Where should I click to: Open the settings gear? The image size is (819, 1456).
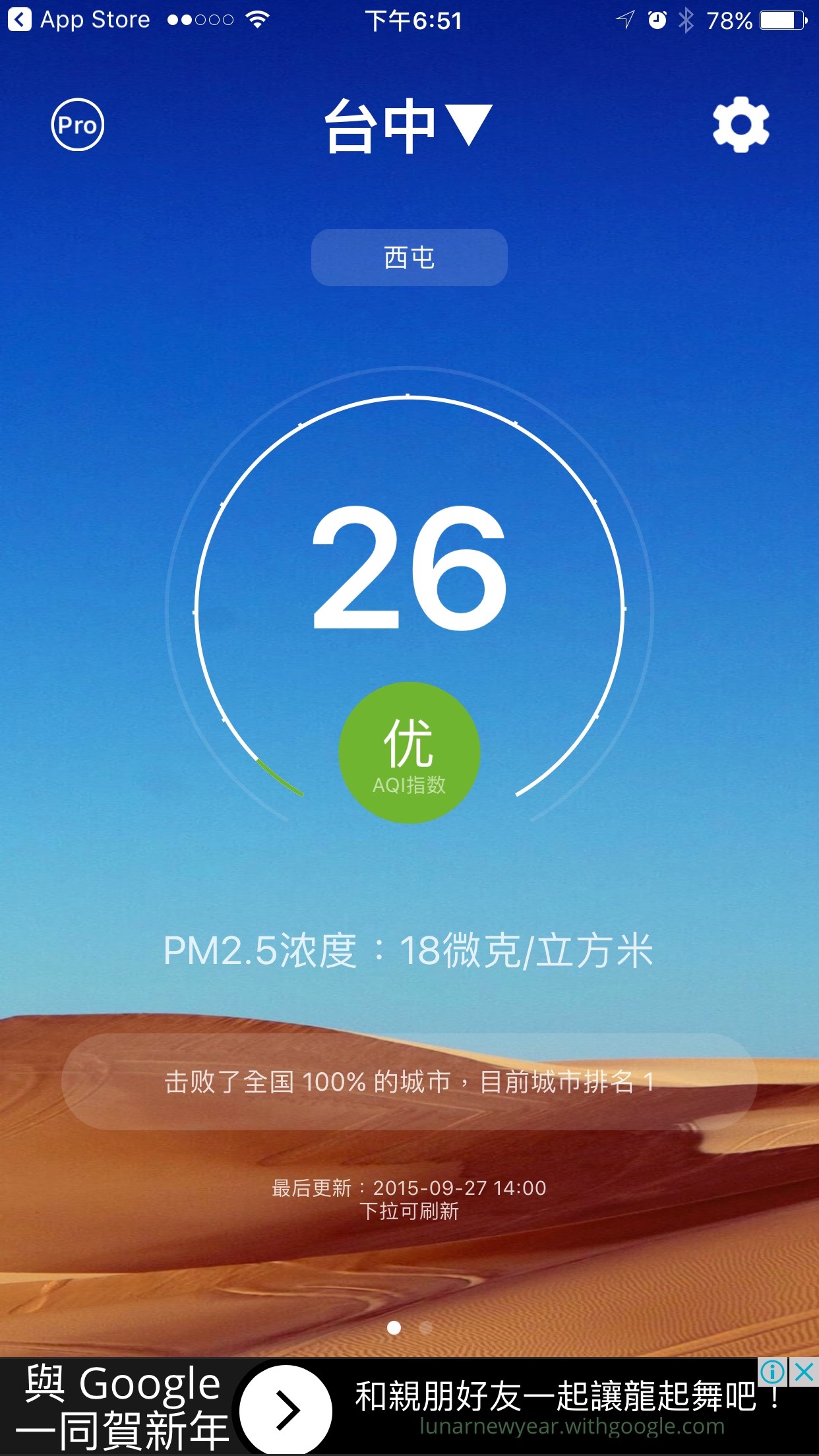click(x=741, y=125)
